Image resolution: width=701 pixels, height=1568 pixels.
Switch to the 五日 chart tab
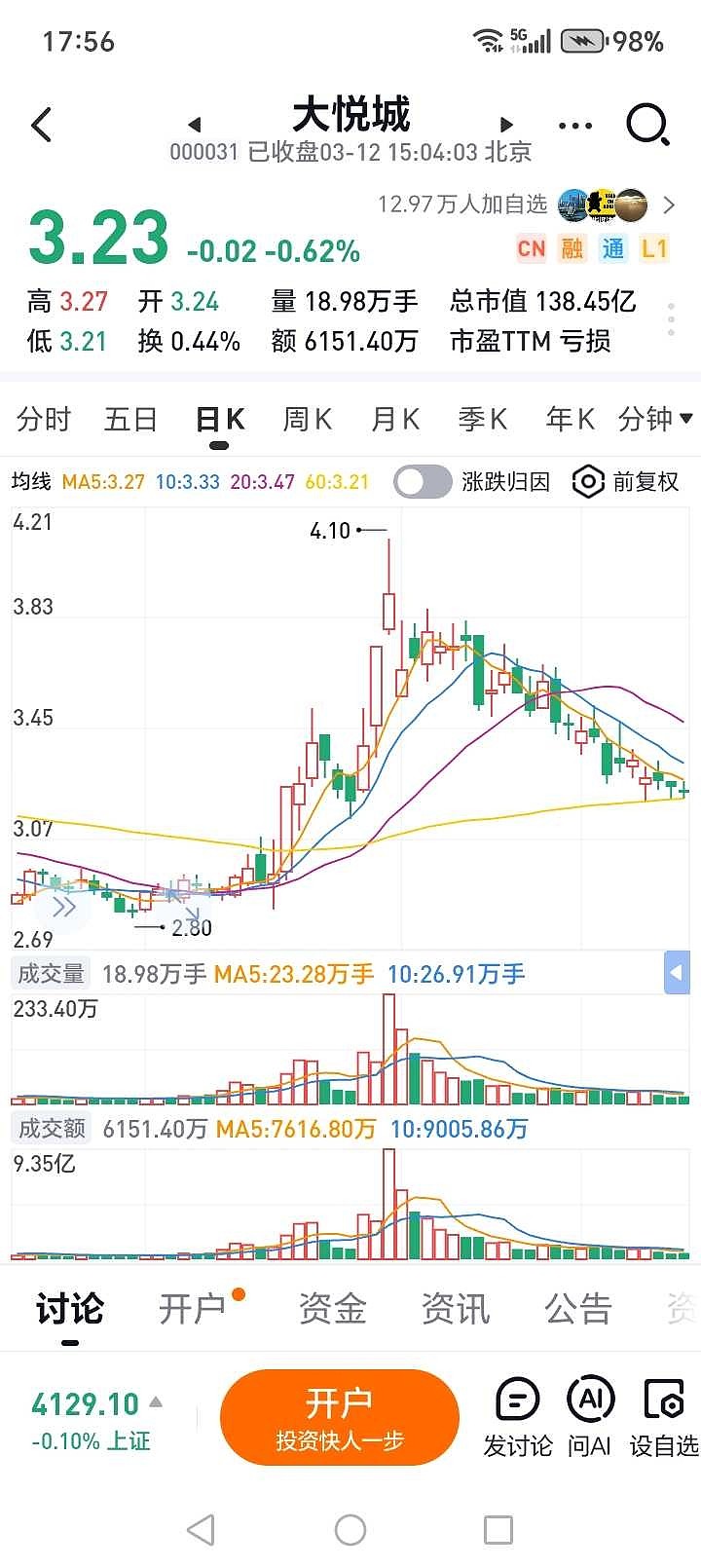point(130,420)
